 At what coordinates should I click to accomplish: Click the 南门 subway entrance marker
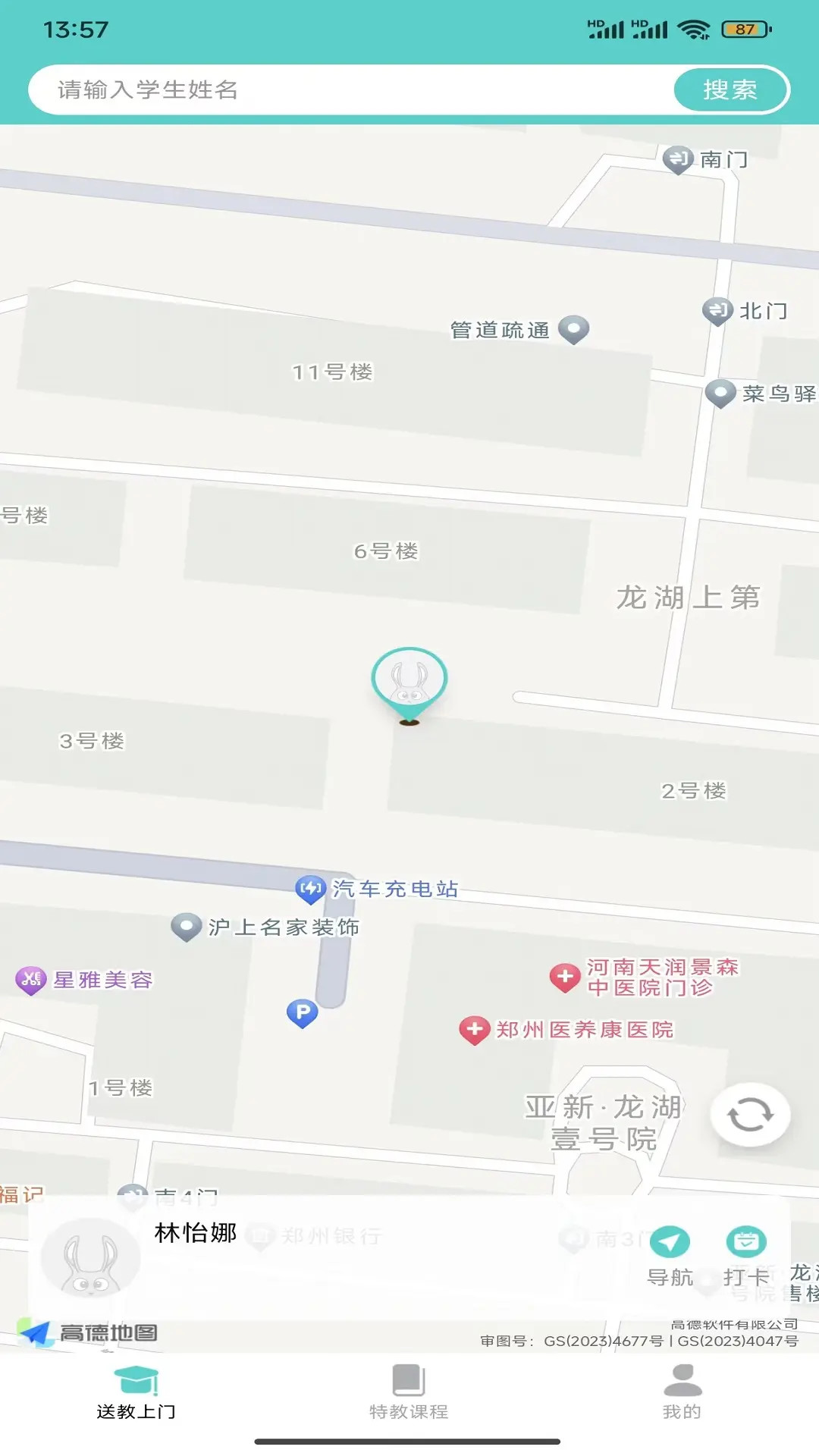[679, 159]
